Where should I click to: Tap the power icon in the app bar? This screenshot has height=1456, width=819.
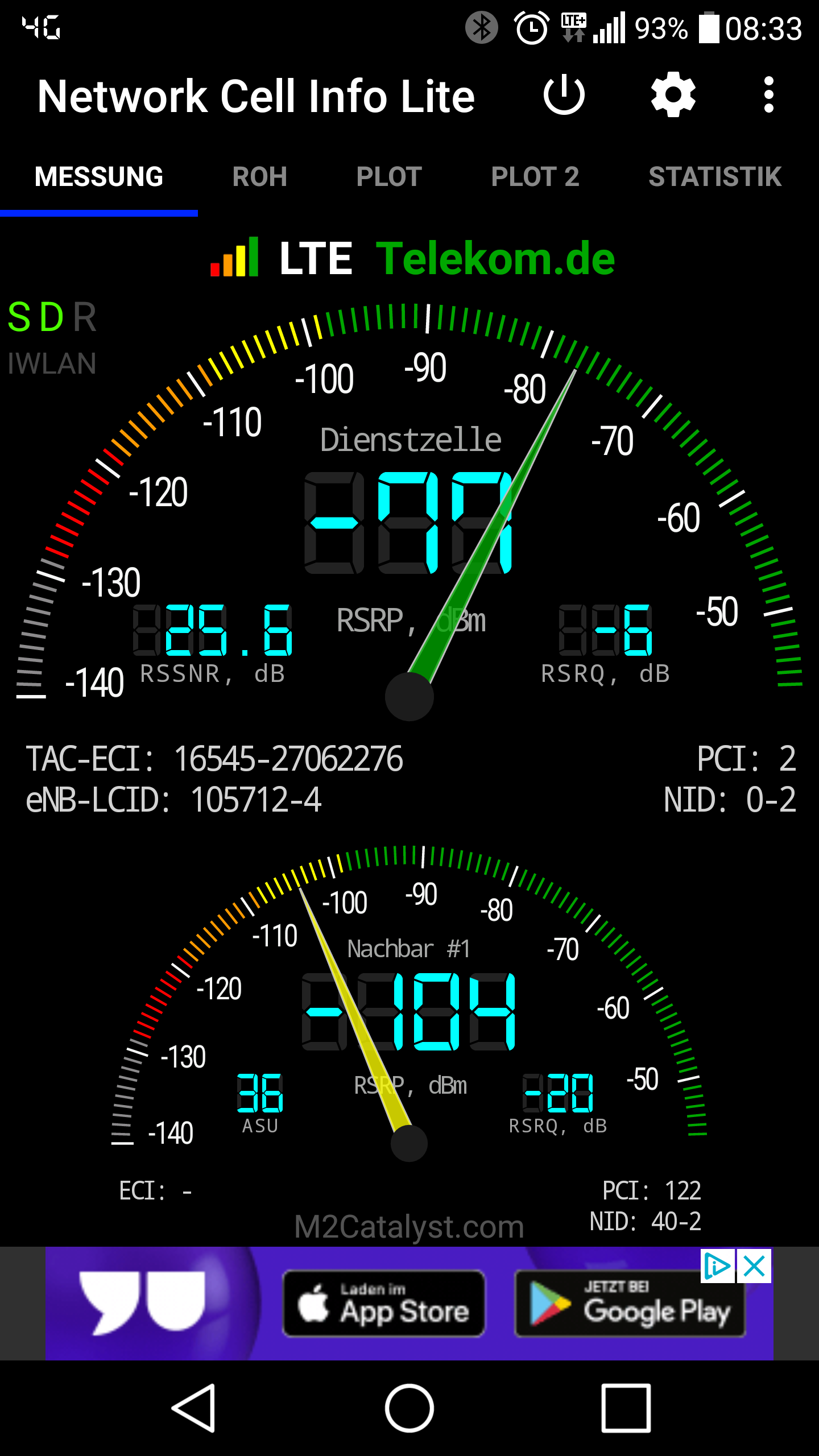[x=564, y=95]
